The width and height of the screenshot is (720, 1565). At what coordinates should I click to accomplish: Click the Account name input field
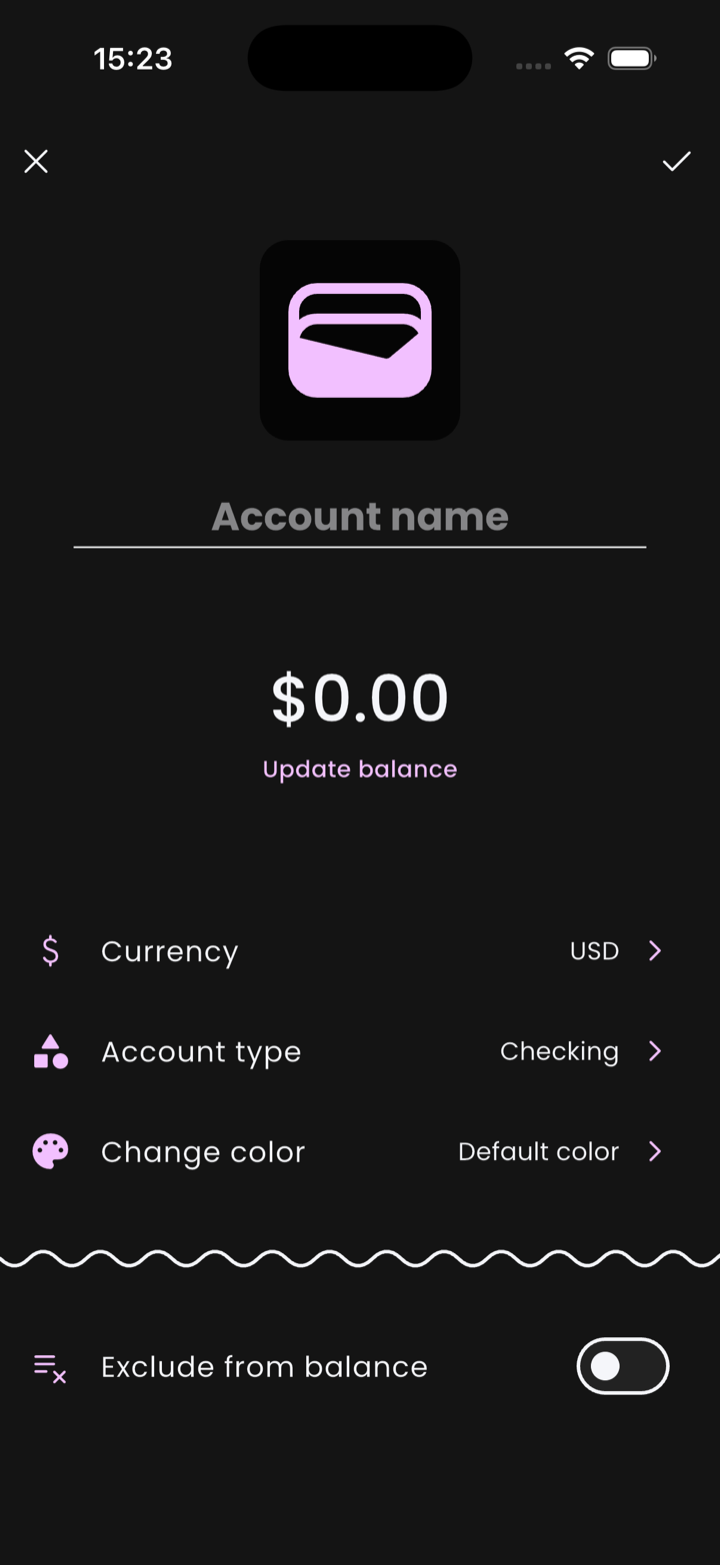360,516
